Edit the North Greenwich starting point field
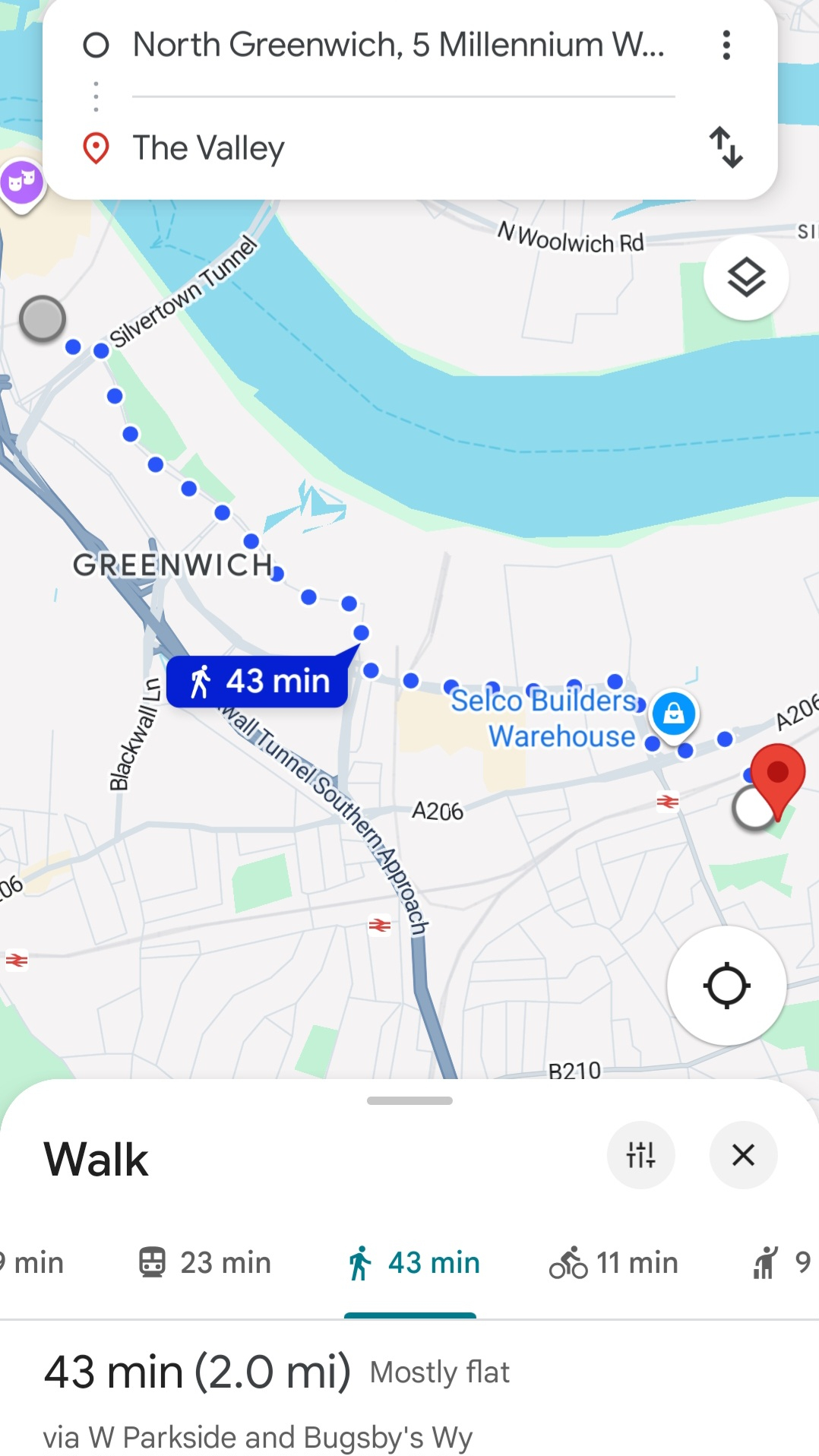This screenshot has width=819, height=1456. click(x=398, y=46)
